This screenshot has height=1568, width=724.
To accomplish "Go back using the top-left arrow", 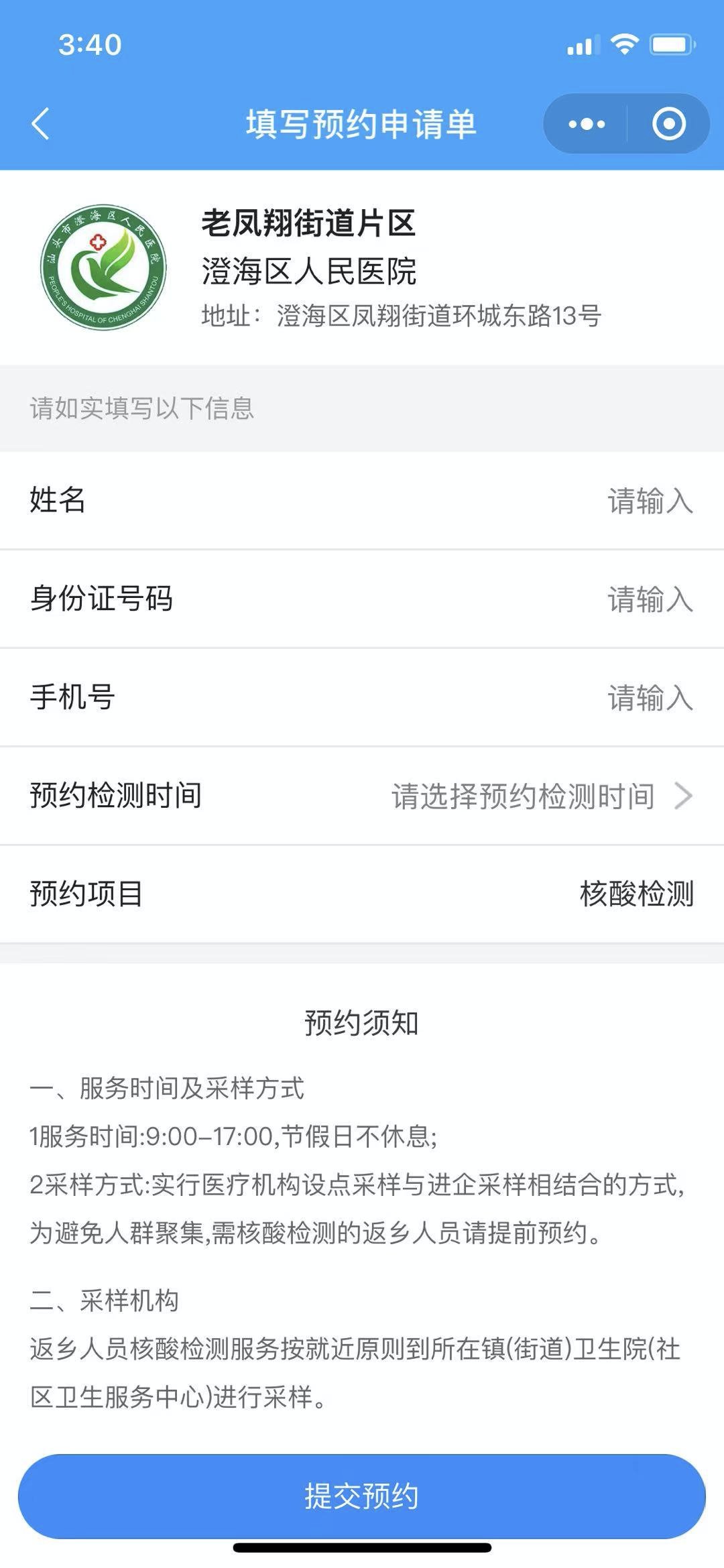I will tap(41, 124).
